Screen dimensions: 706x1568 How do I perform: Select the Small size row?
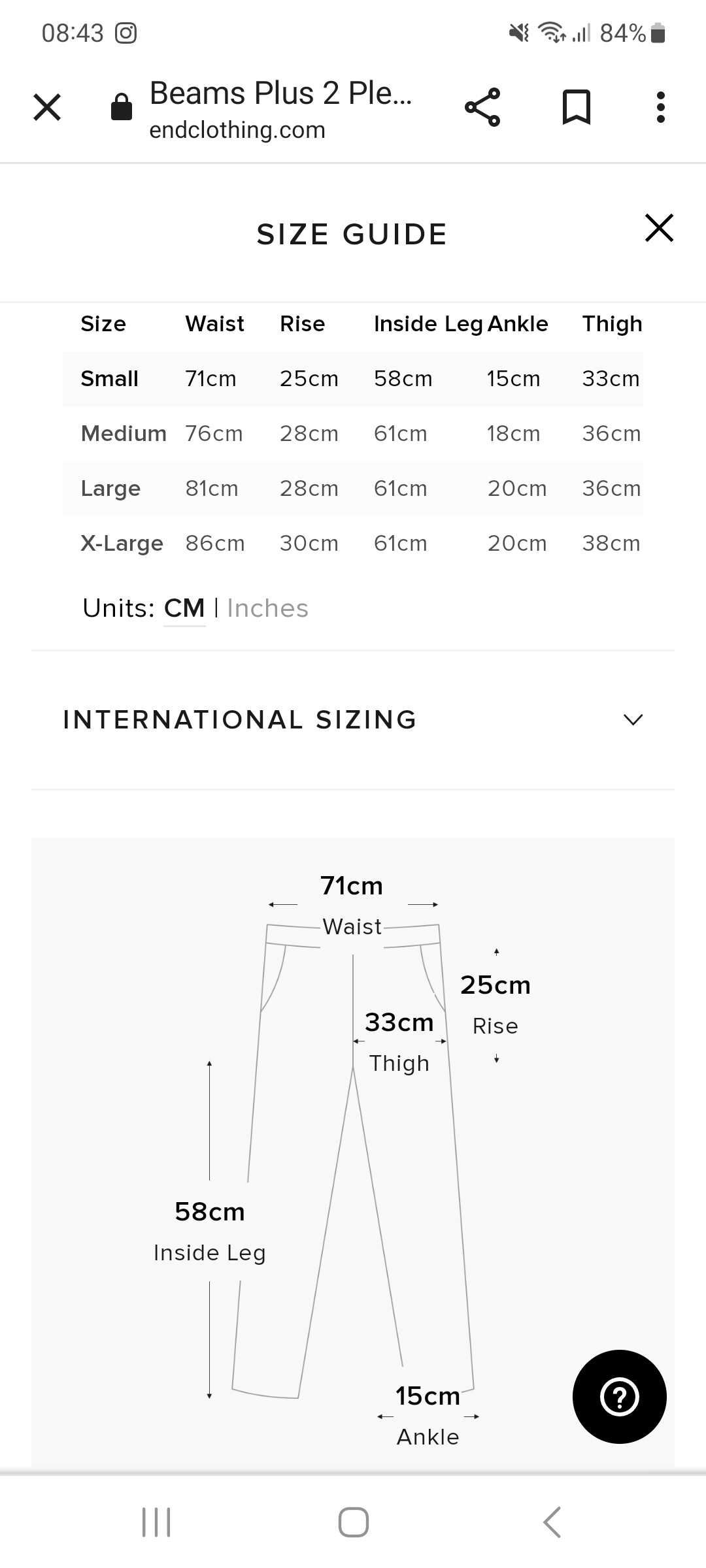click(x=353, y=379)
